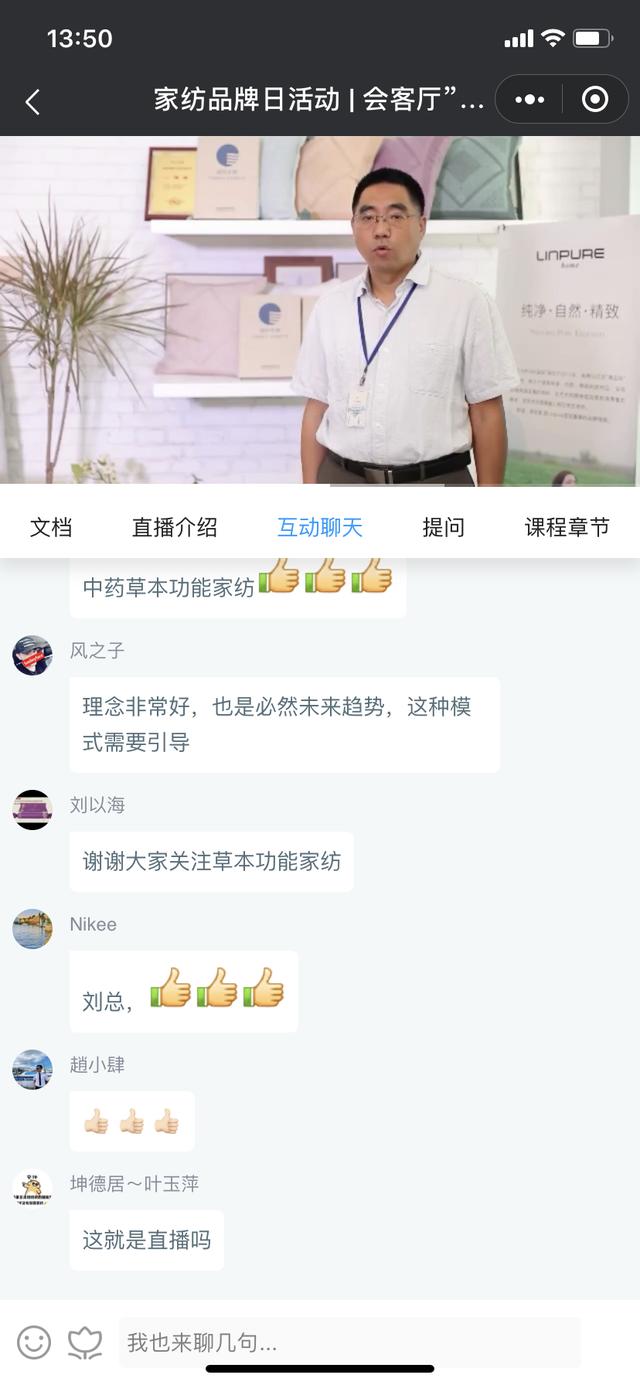Close the mini program with the circle button
The height and width of the screenshot is (1385, 640).
point(595,99)
